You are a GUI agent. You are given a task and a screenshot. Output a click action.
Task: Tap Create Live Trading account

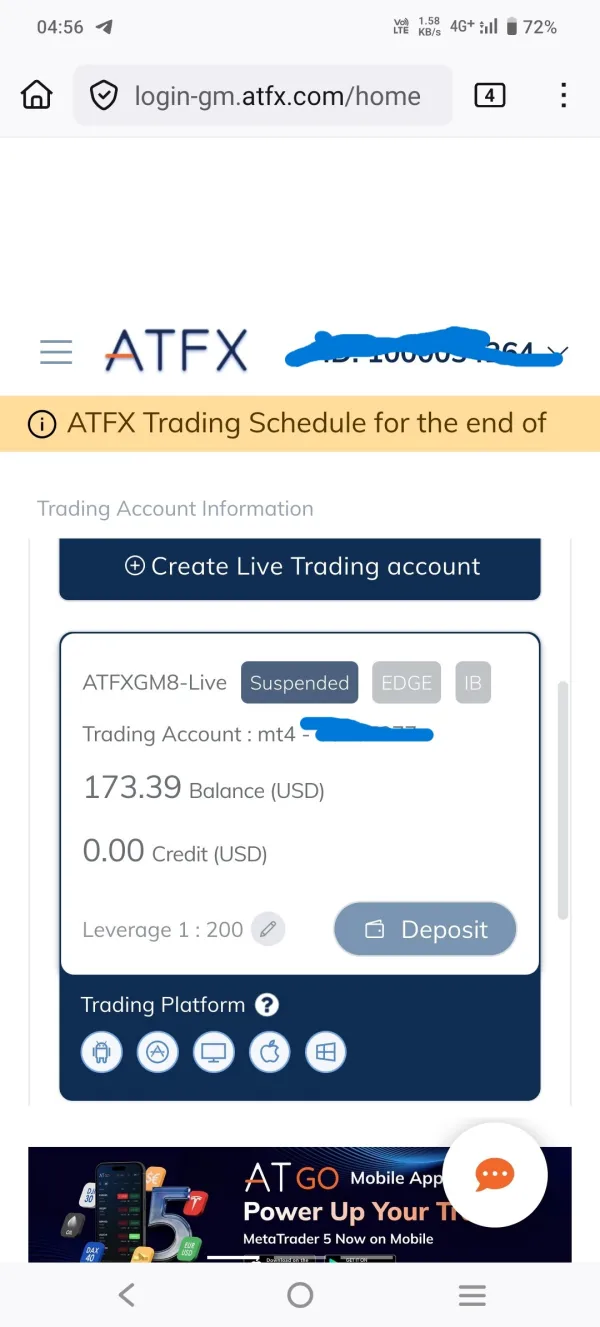point(300,566)
